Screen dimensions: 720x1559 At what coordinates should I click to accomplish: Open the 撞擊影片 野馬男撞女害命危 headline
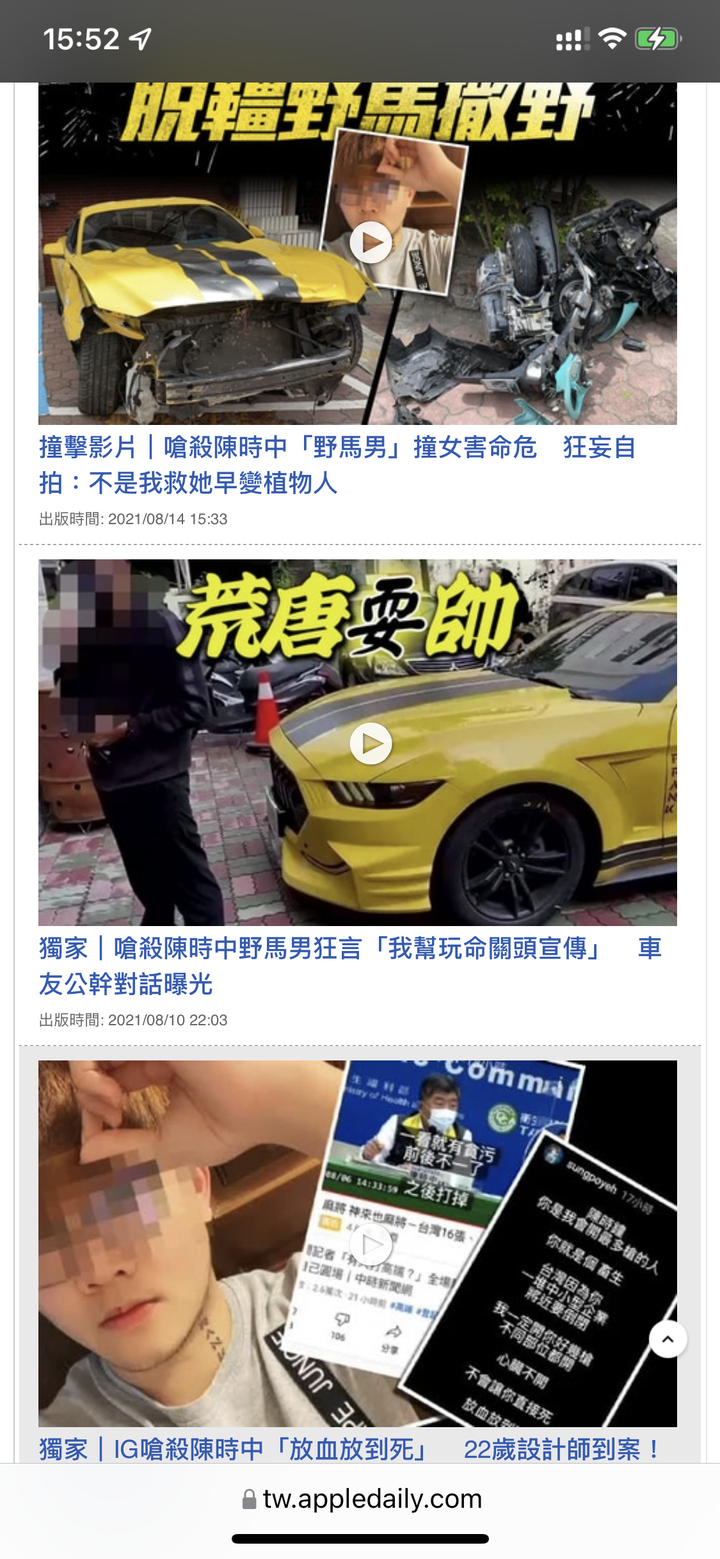pos(337,465)
